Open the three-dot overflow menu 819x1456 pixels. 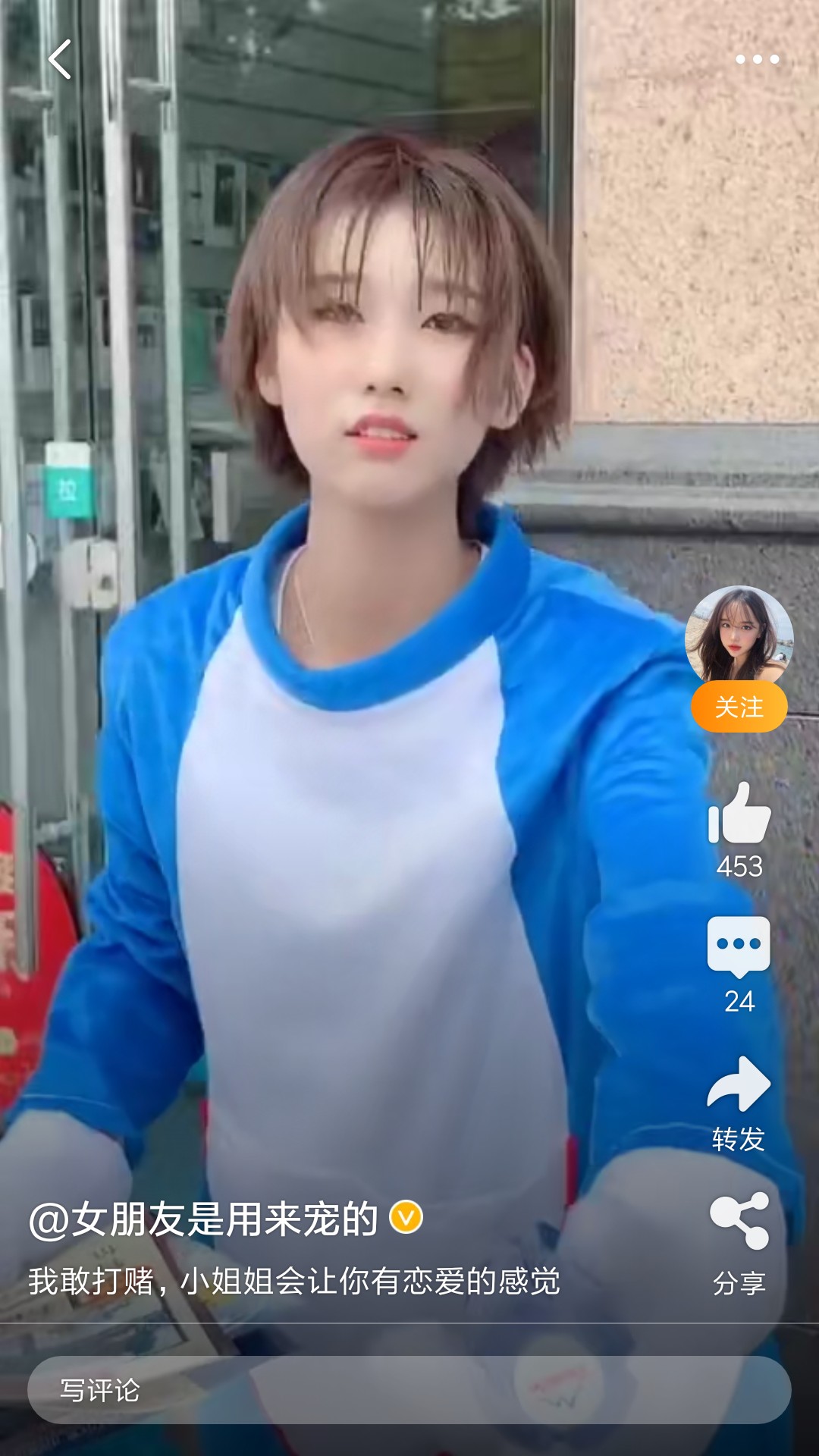(757, 59)
